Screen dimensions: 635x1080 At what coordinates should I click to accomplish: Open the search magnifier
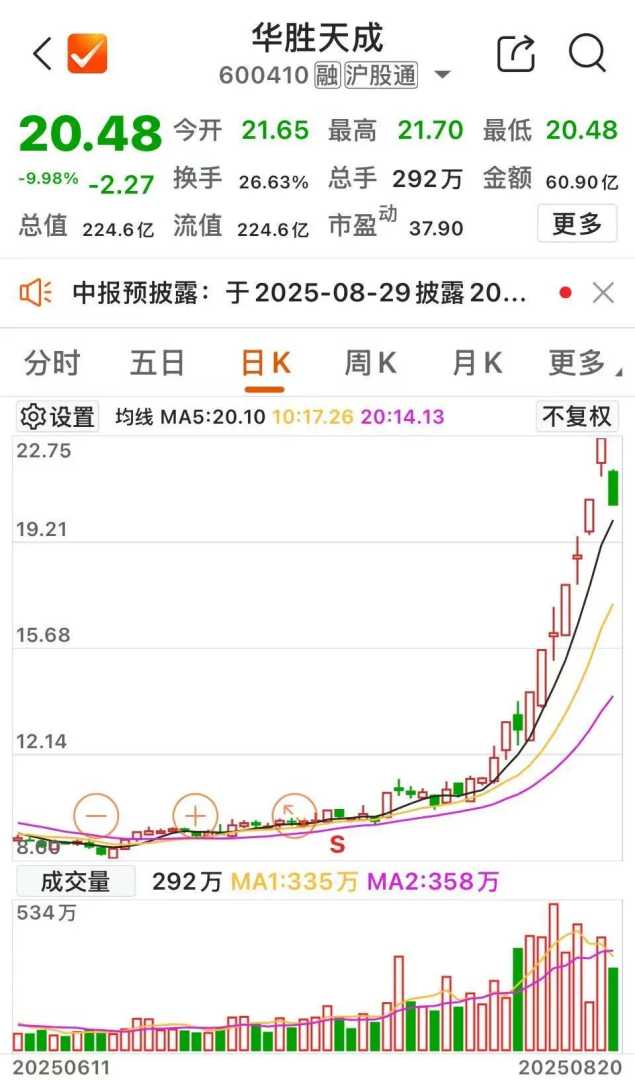pos(588,54)
